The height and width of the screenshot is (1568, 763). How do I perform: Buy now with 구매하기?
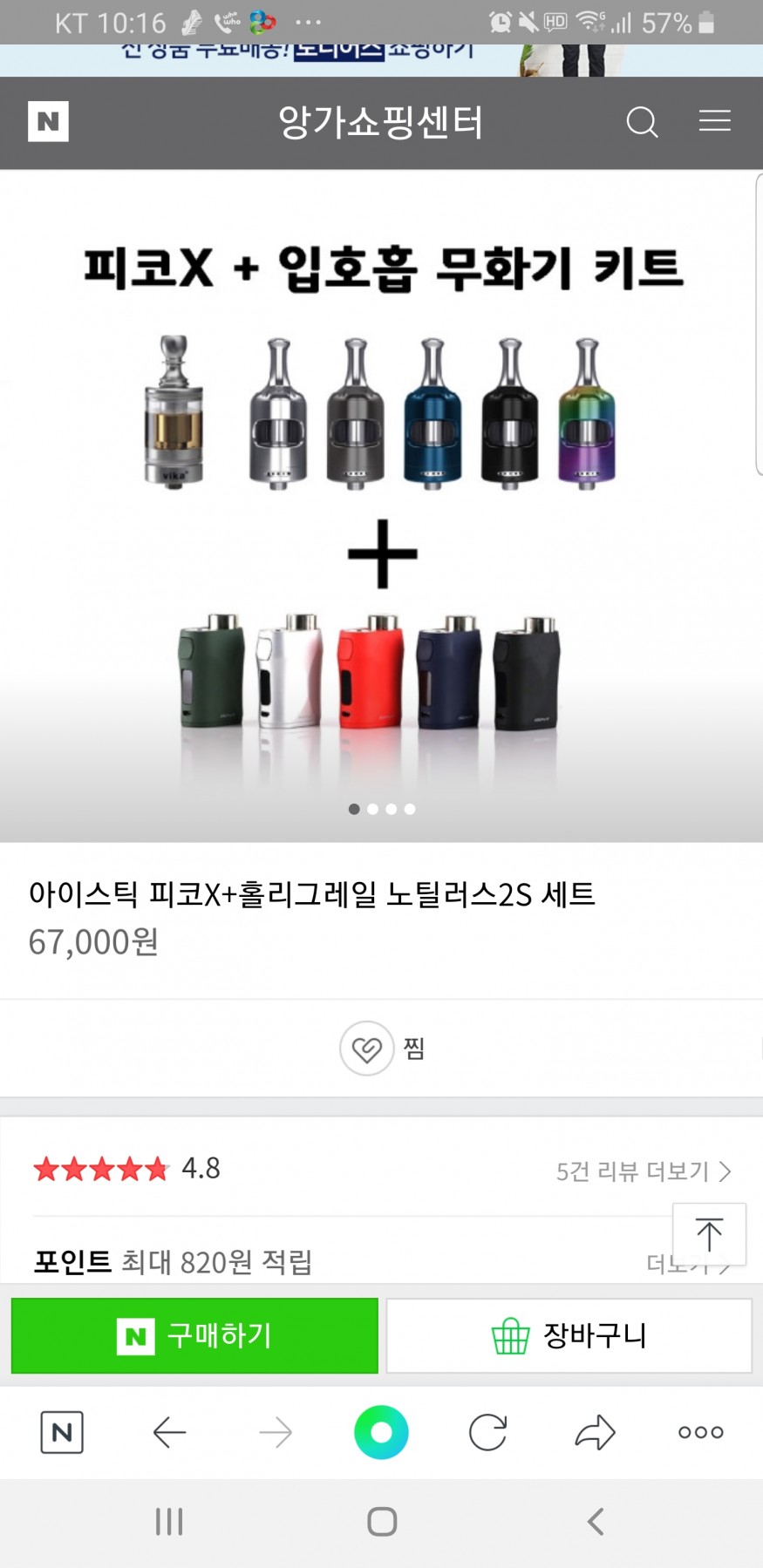(194, 1335)
